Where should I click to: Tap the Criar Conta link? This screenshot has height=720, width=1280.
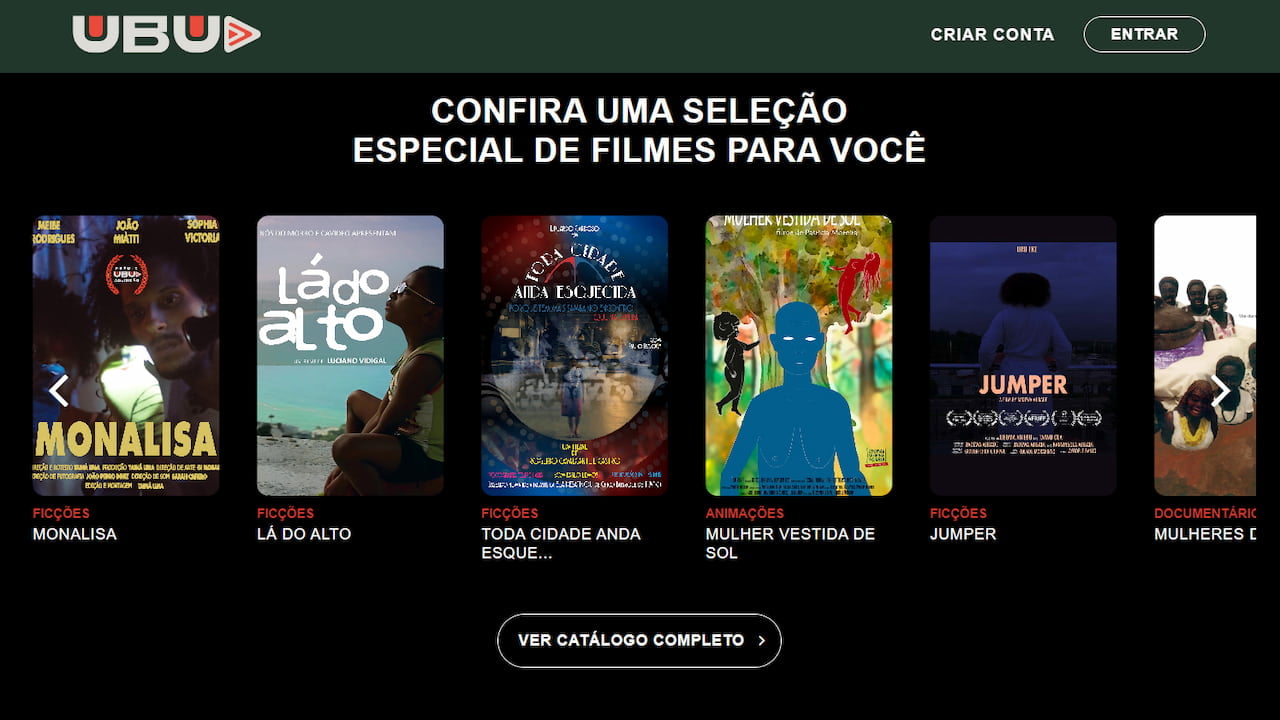tap(992, 34)
